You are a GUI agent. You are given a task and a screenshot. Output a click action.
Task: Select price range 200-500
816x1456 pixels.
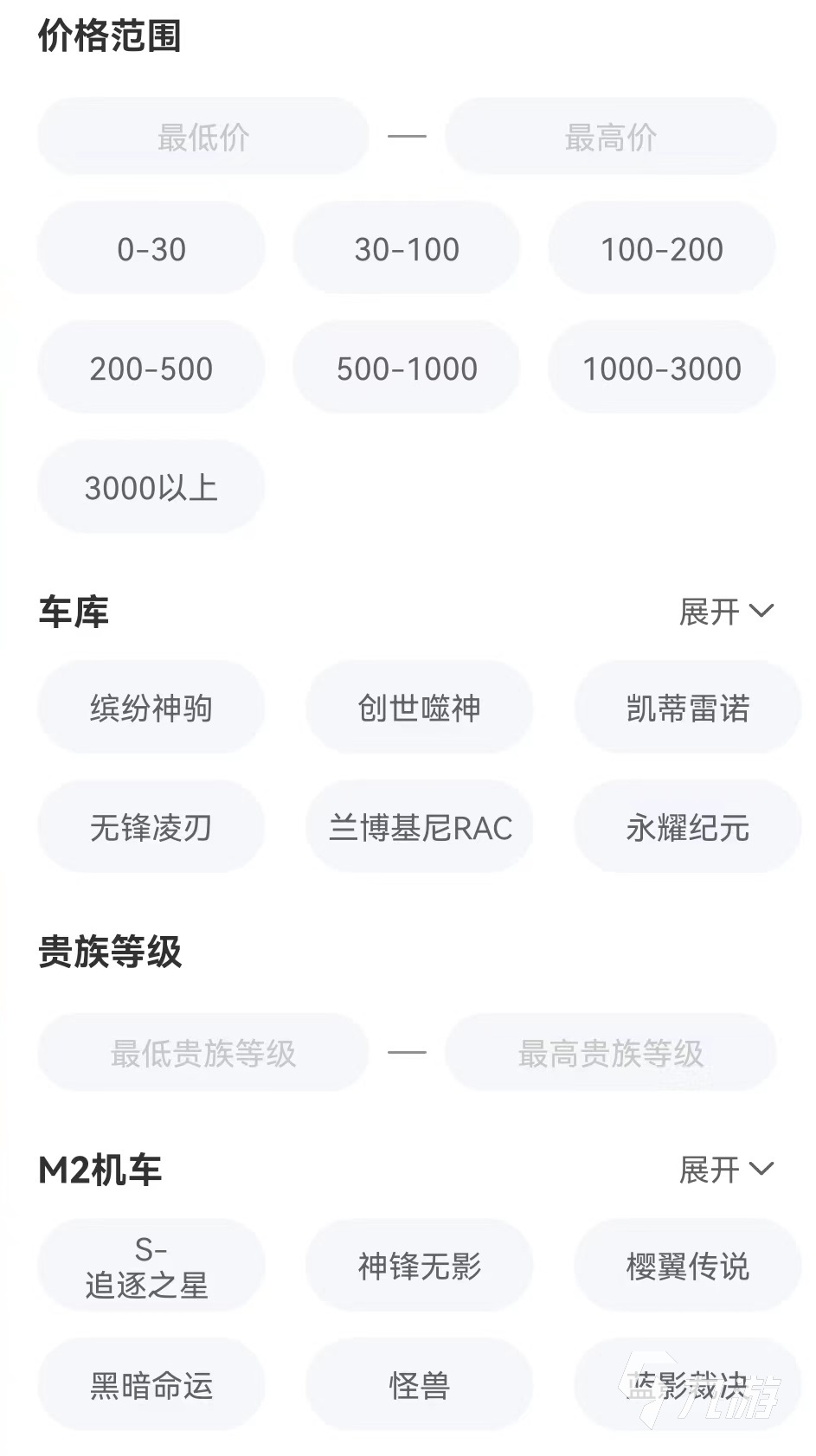coord(151,369)
